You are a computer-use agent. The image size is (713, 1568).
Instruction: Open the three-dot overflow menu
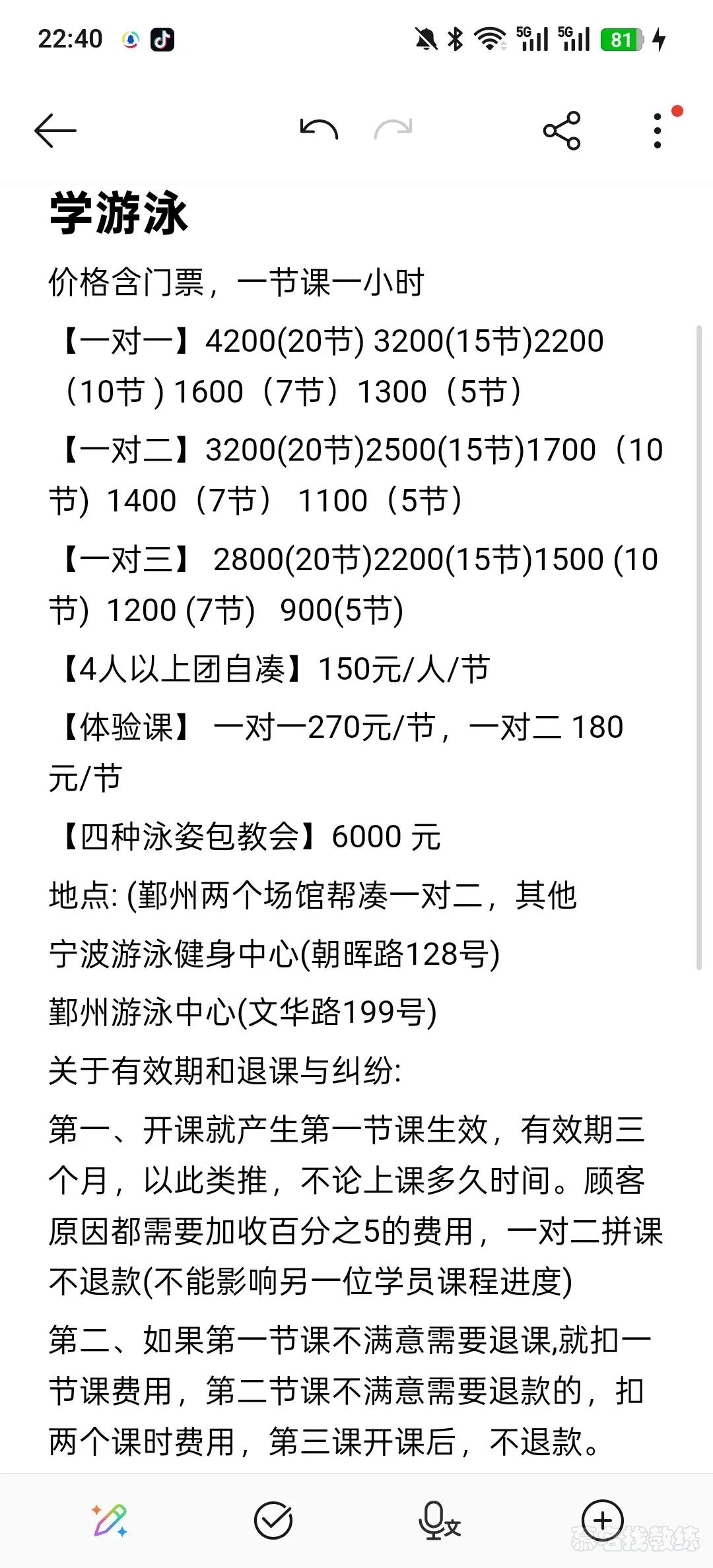pos(658,130)
